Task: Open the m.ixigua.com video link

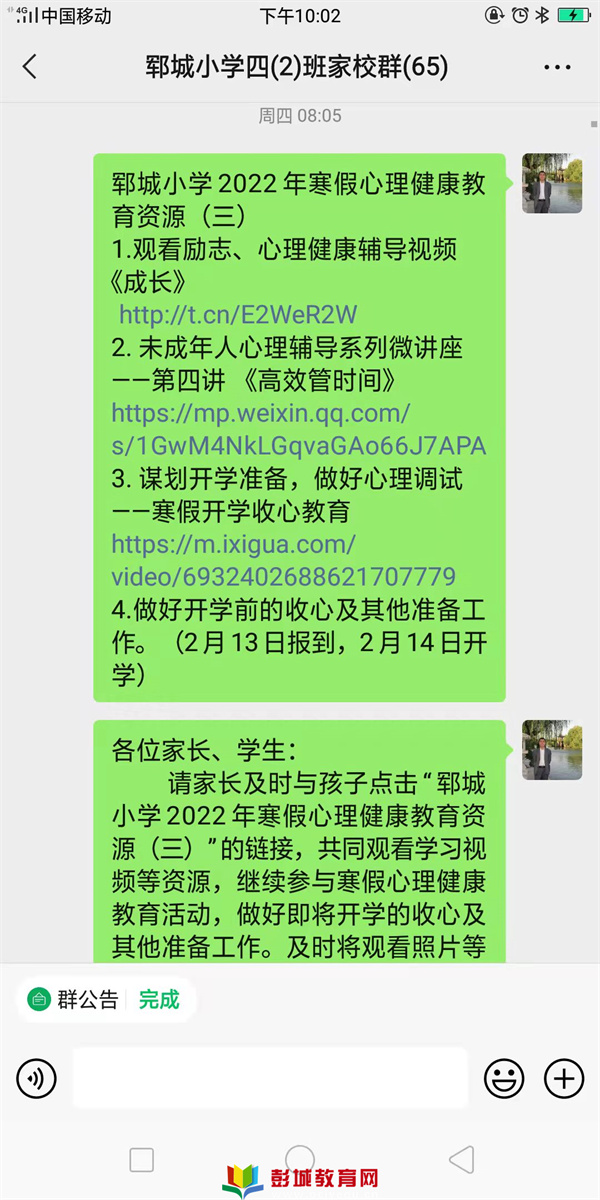Action: (283, 561)
